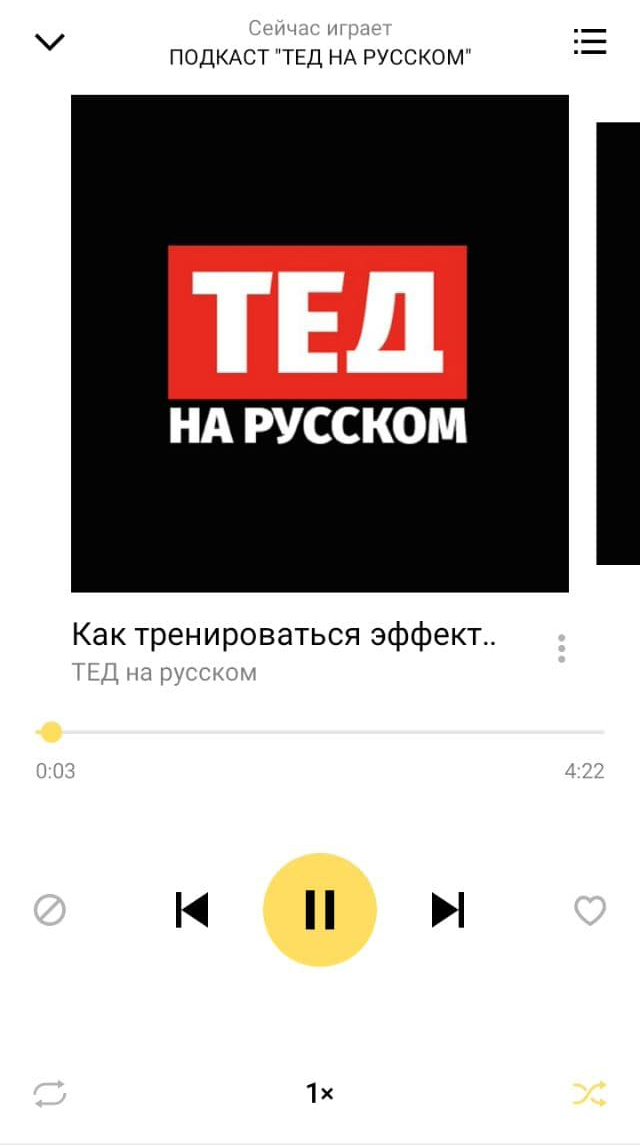The height and width of the screenshot is (1145, 640).
Task: Mark episode as disliked
Action: click(50, 910)
